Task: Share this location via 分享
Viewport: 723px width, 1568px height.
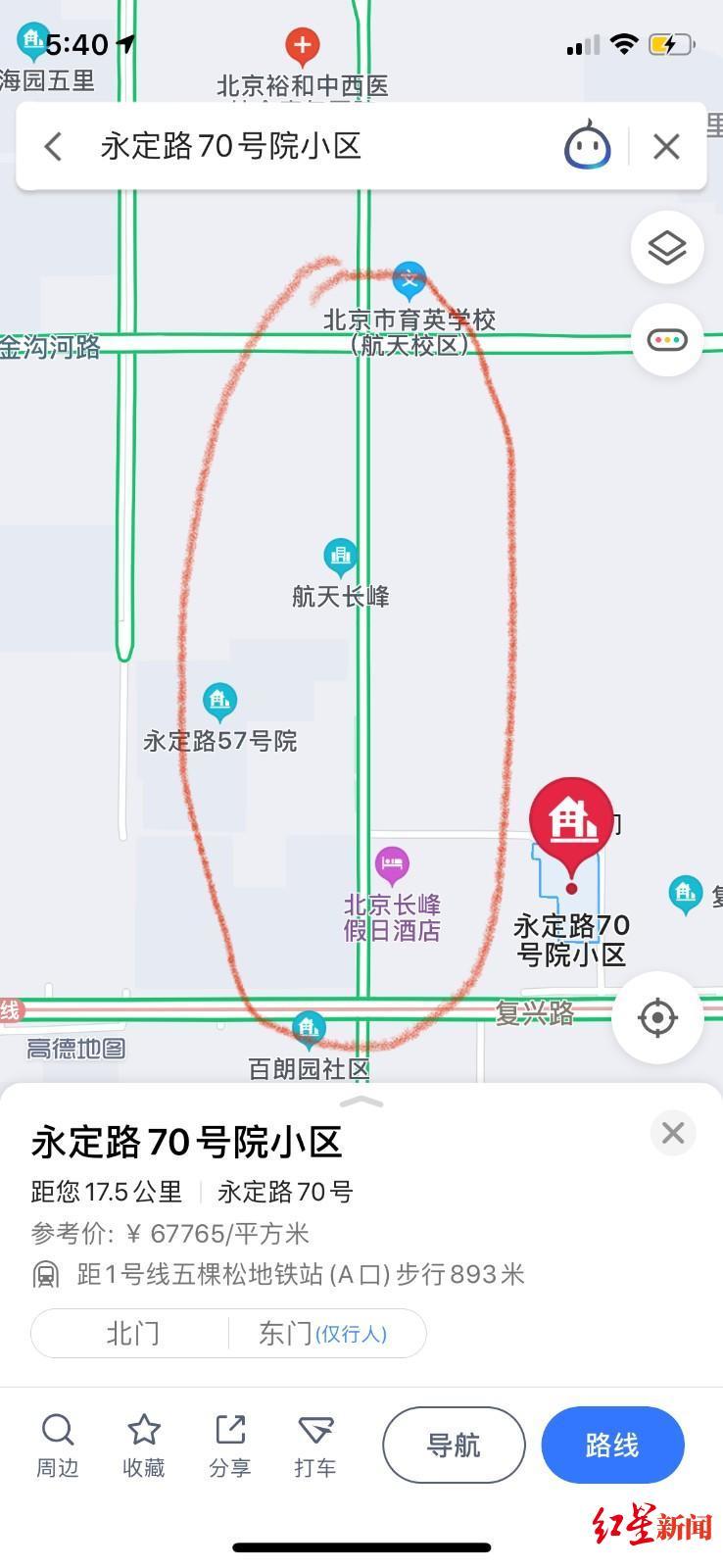Action: [229, 1445]
